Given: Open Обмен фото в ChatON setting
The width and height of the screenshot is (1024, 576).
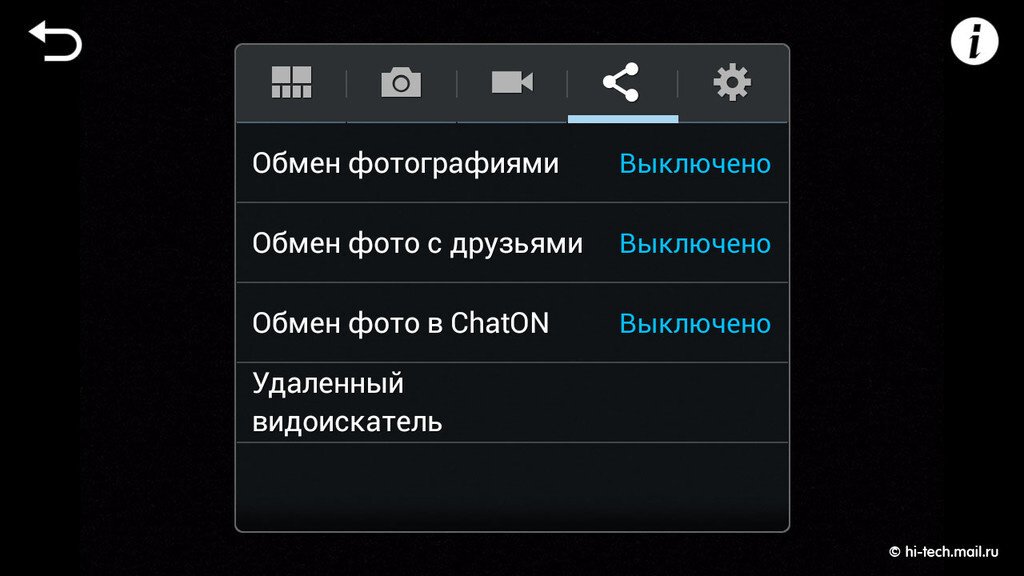Looking at the screenshot, I should point(511,323).
